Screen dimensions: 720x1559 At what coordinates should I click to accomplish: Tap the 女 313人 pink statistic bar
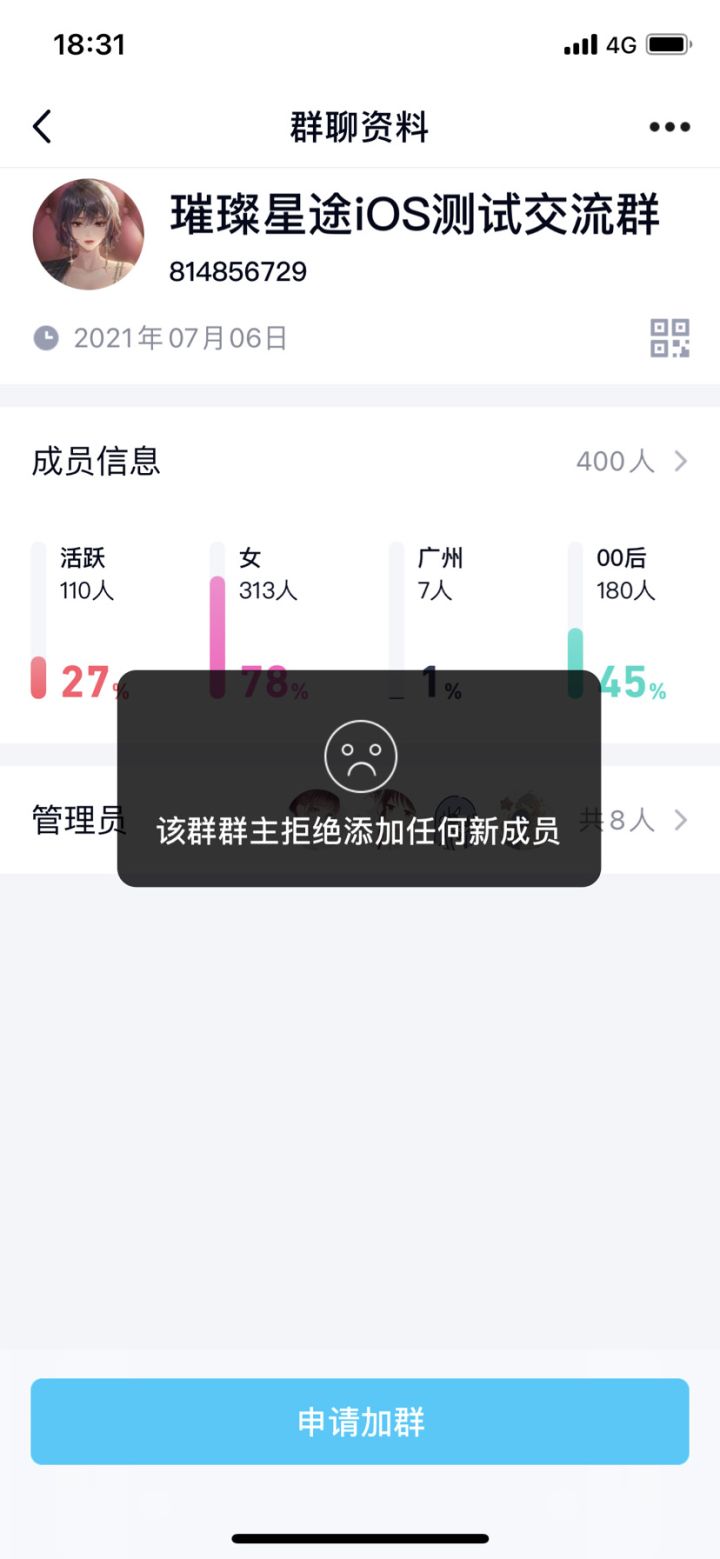coord(217,630)
